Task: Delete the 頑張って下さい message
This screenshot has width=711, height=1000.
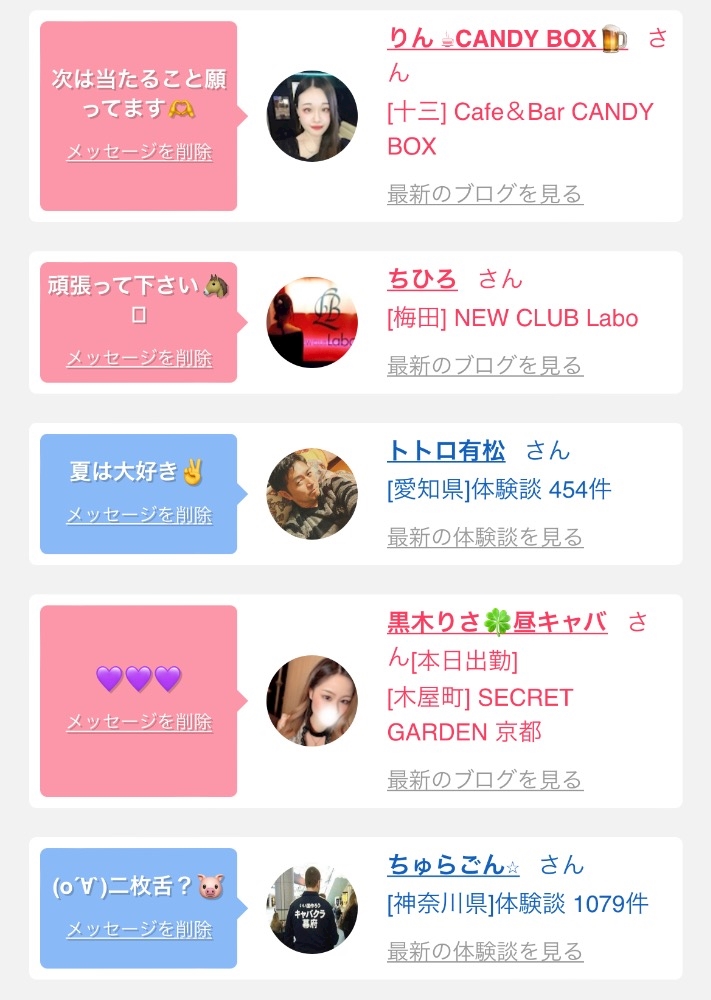Action: pyautogui.click(x=139, y=358)
